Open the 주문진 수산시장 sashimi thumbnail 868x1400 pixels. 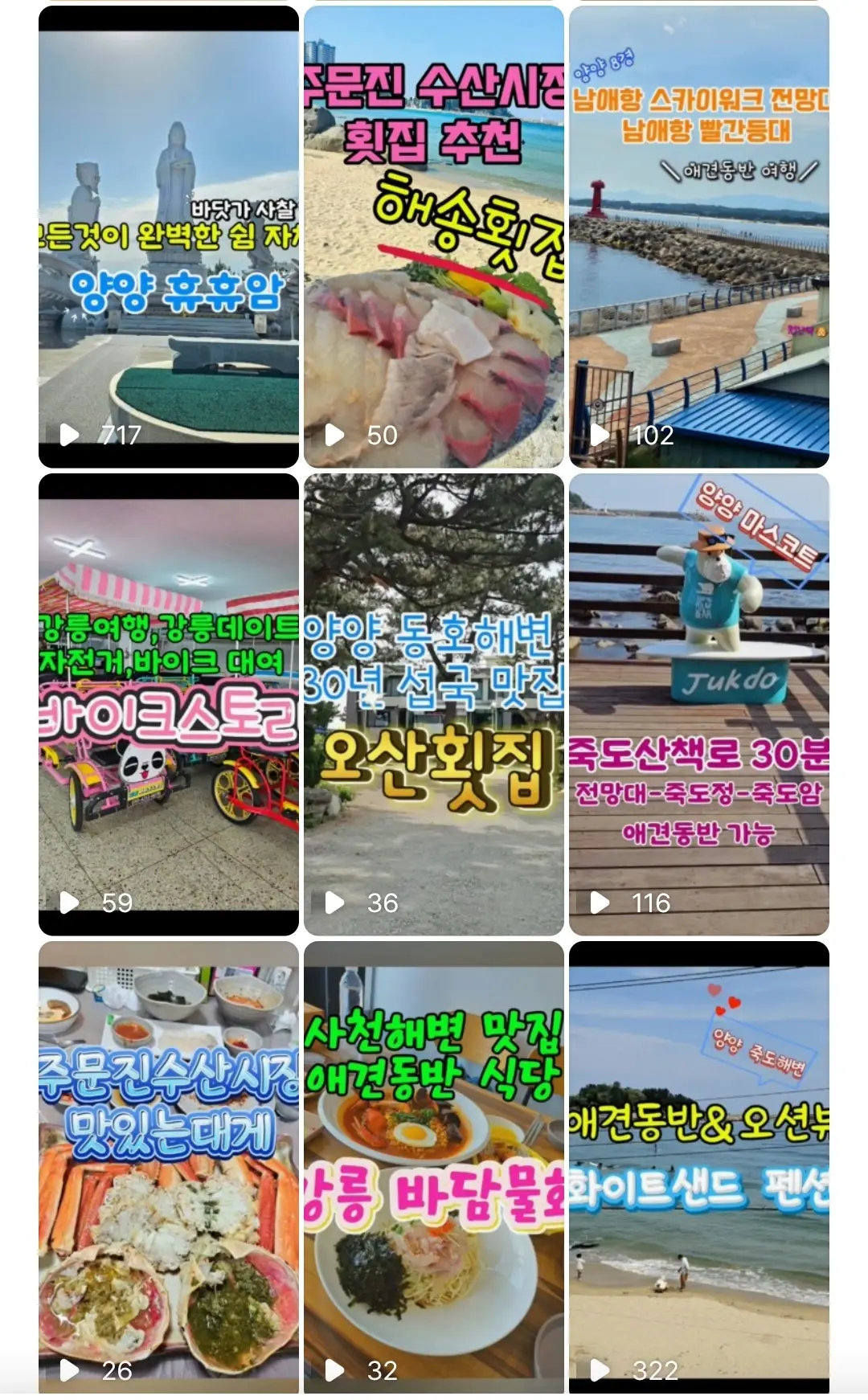click(432, 233)
